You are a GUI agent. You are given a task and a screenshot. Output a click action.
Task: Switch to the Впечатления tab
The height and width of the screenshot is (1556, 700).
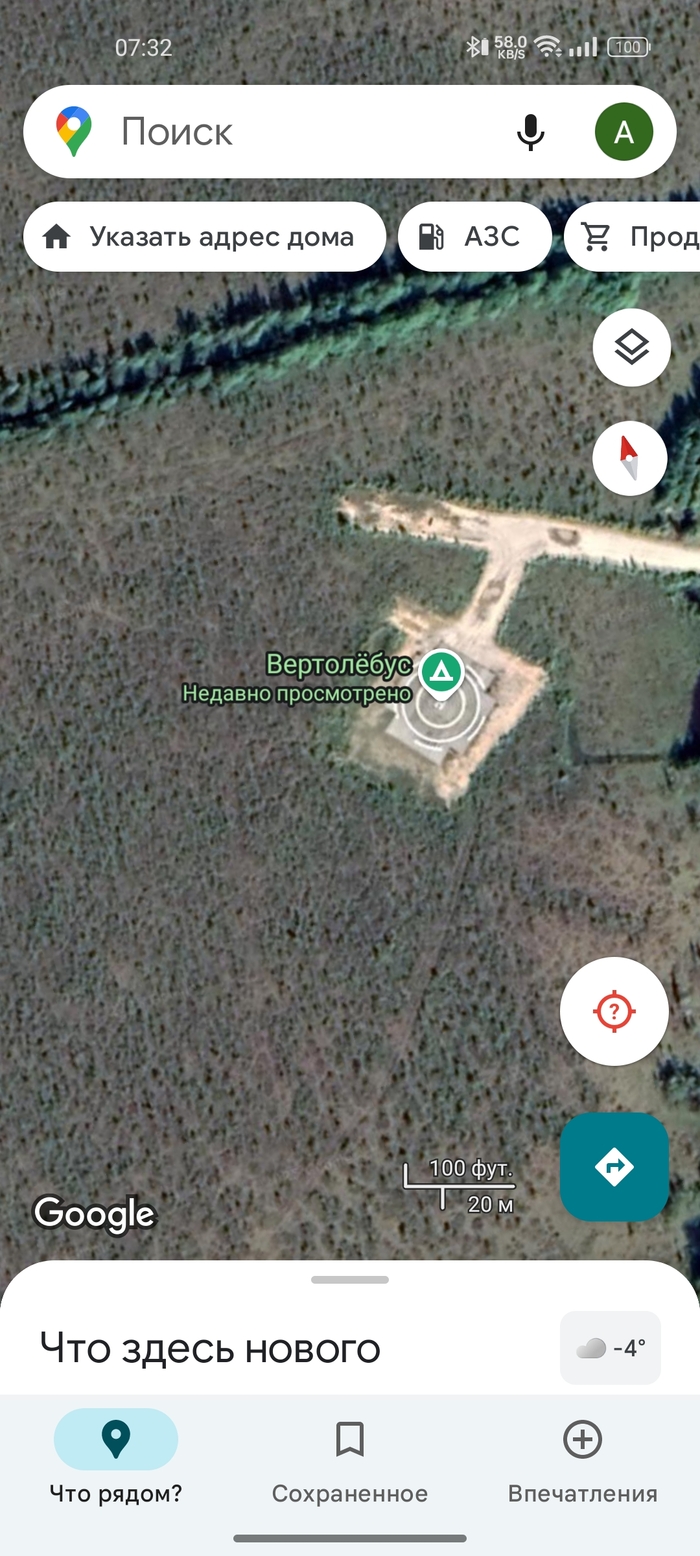click(582, 1458)
